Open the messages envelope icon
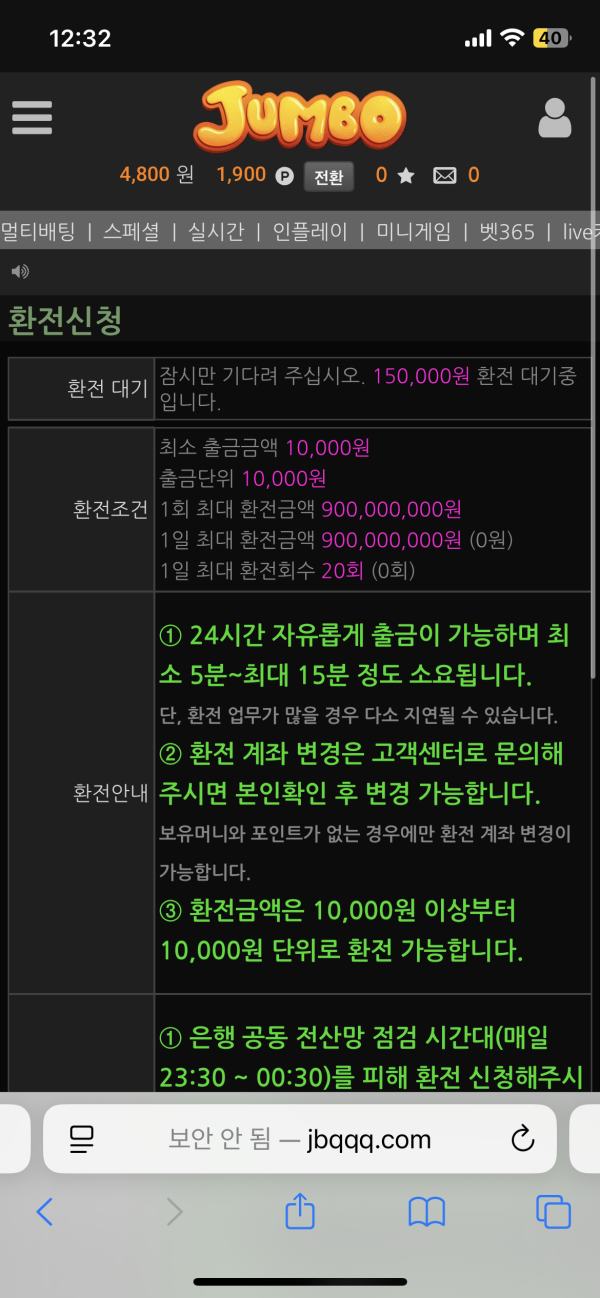 [x=444, y=176]
